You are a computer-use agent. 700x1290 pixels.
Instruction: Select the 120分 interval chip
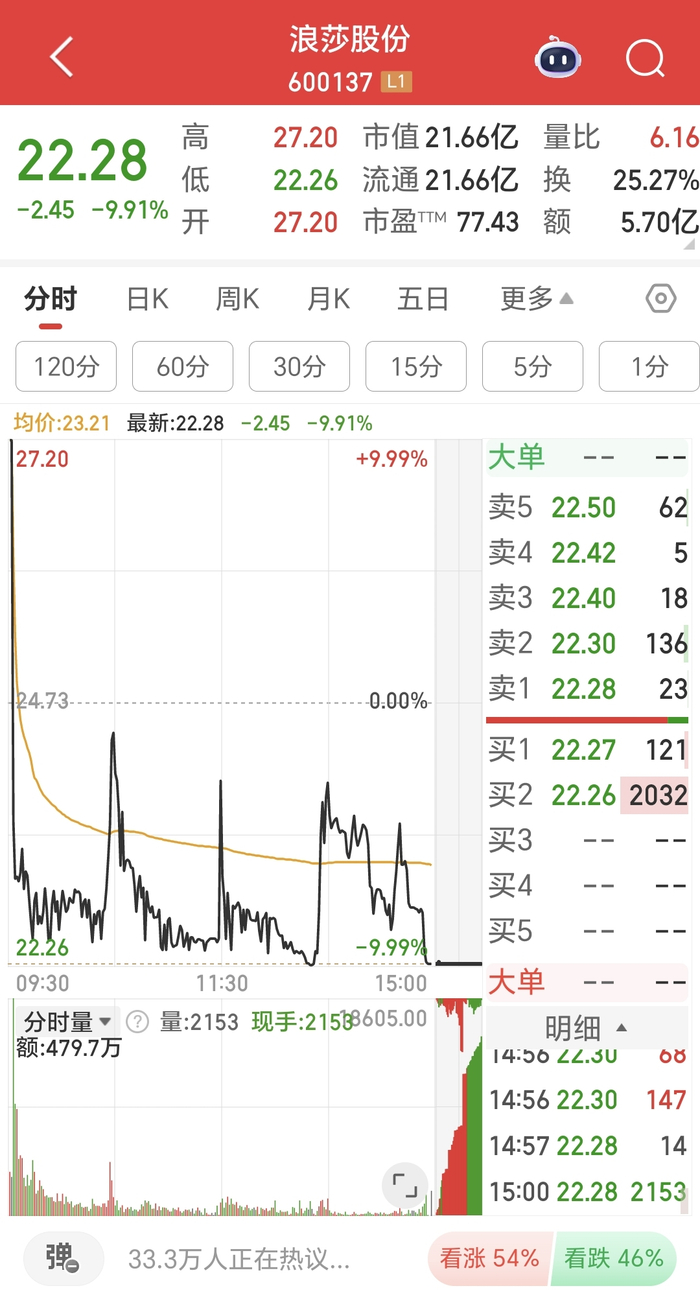pos(66,367)
